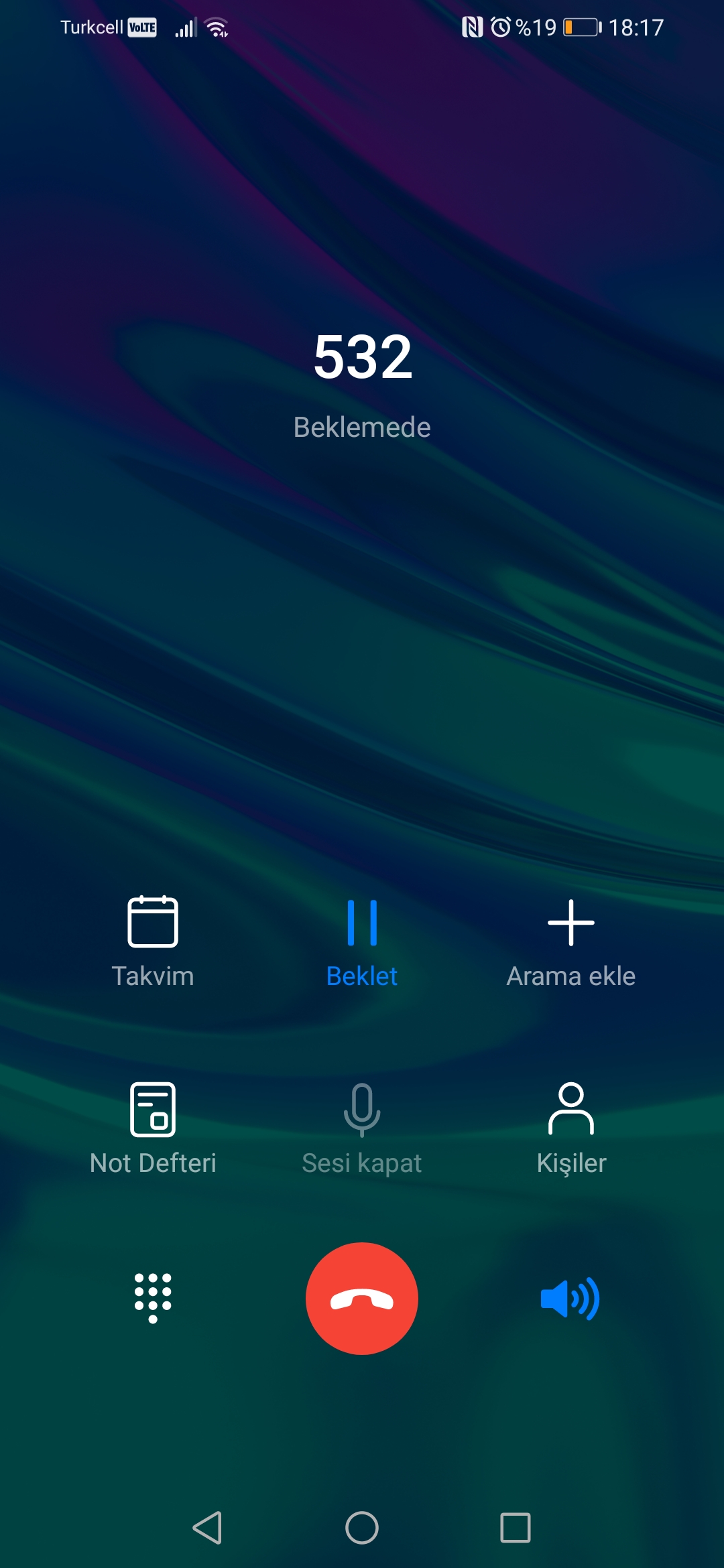Show the dial pad keypad
724x1568 pixels.
coord(153,1298)
